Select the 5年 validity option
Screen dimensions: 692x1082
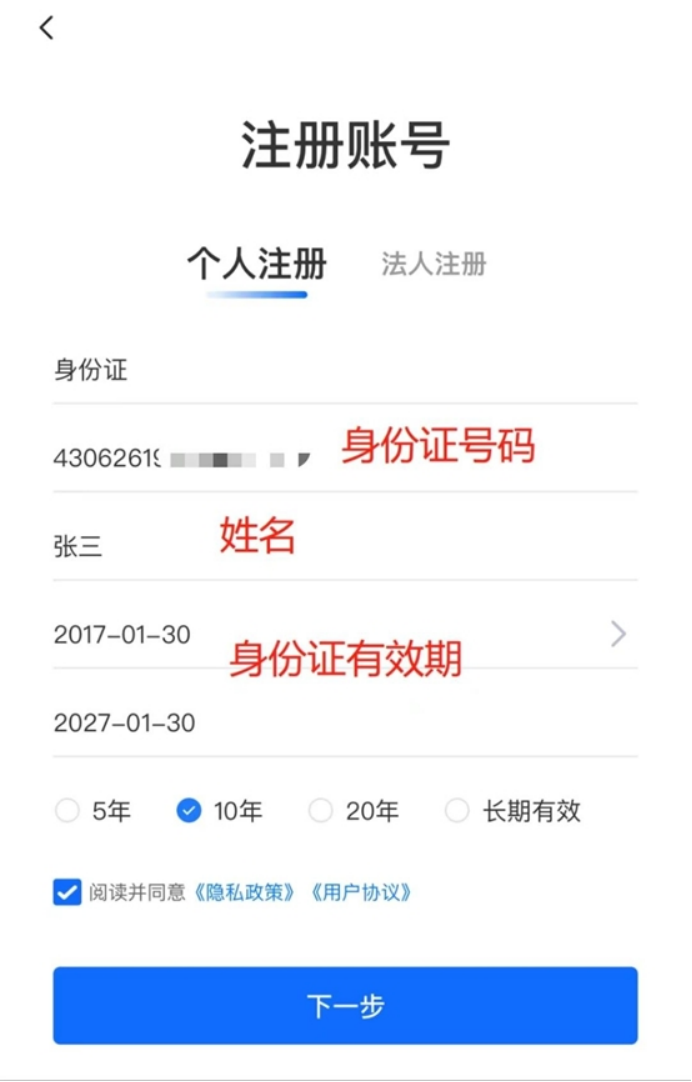(x=67, y=811)
